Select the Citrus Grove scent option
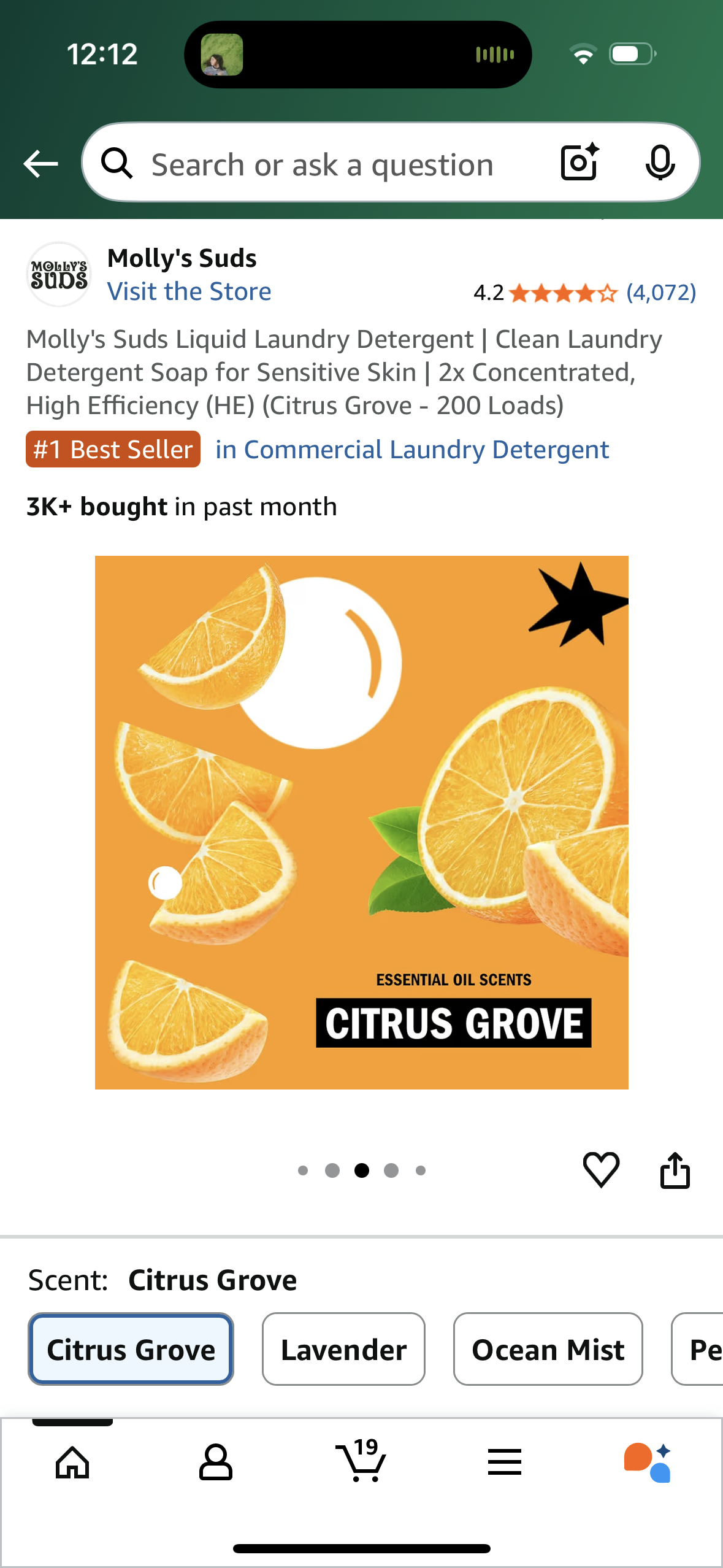The image size is (723, 1568). (130, 1349)
